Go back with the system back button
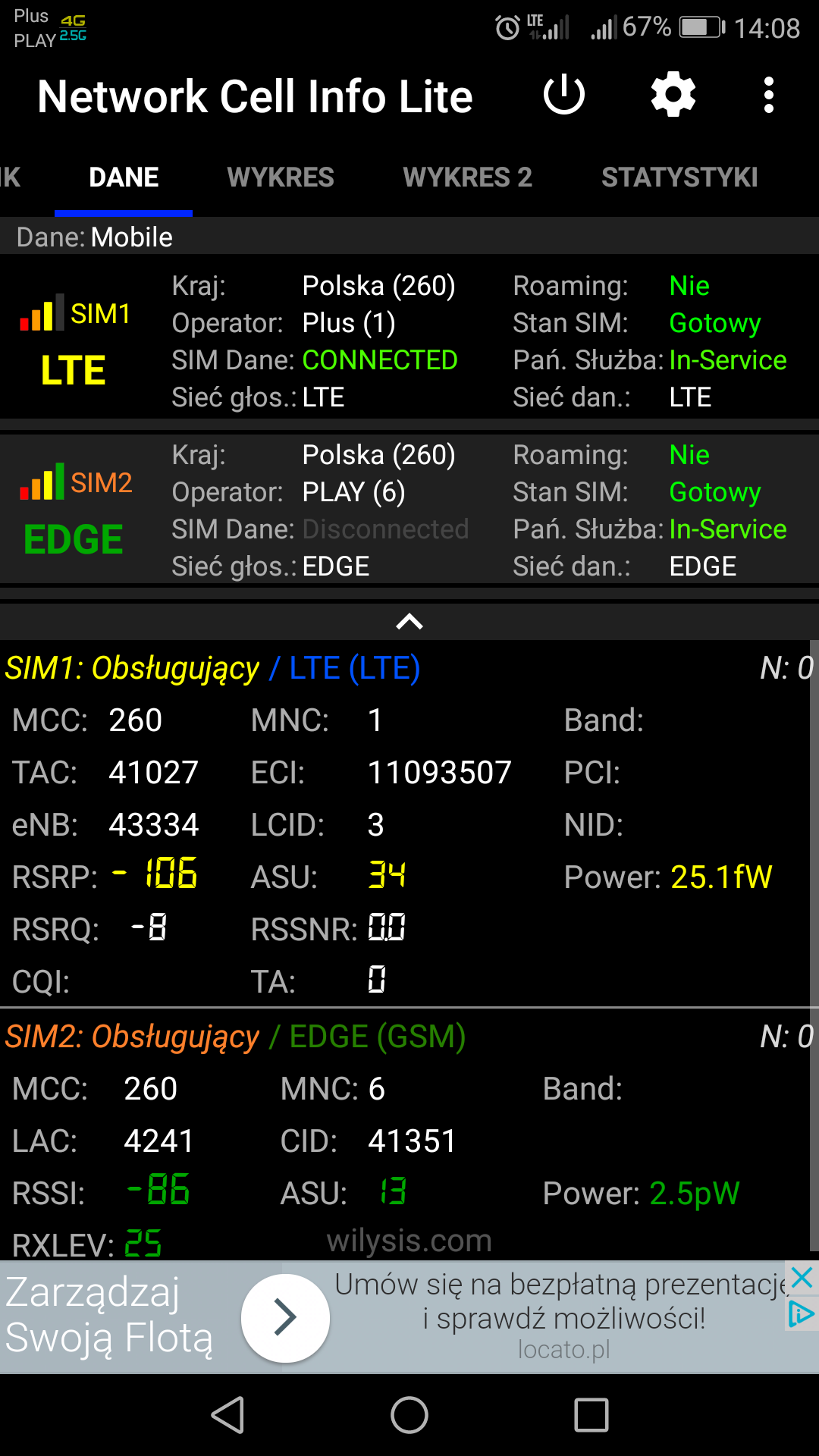819x1456 pixels. [x=227, y=1415]
